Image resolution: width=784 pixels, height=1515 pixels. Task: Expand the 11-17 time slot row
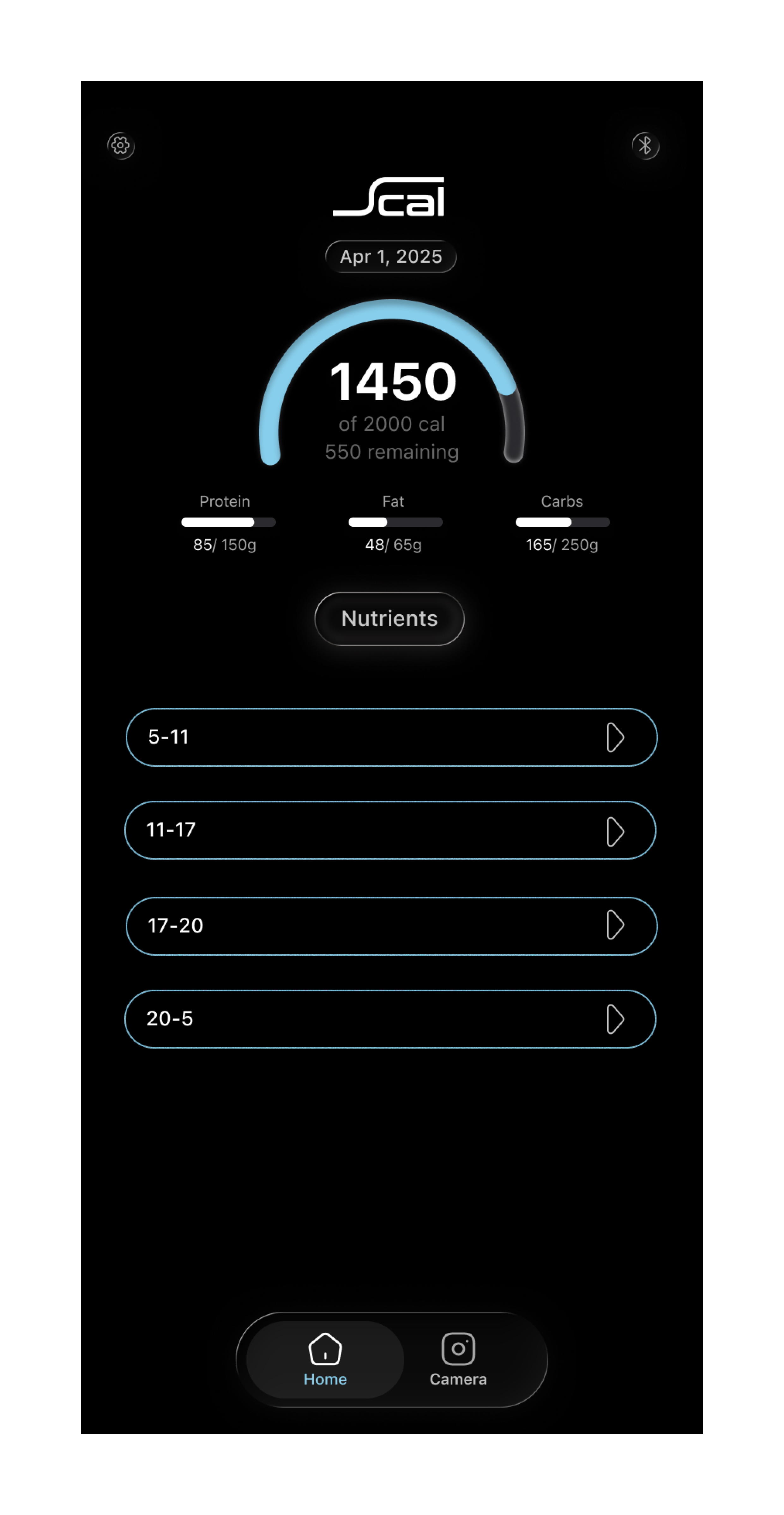coord(390,830)
